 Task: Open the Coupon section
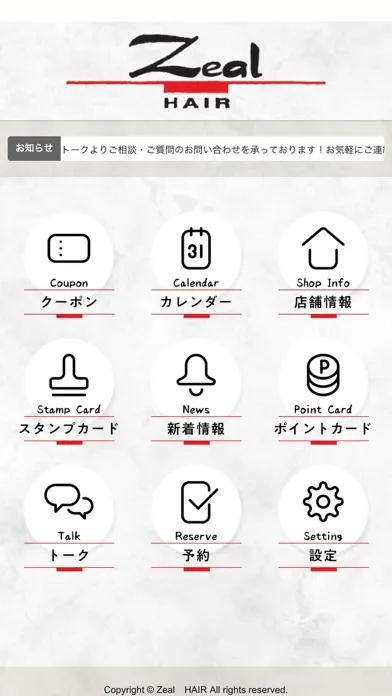click(x=69, y=265)
